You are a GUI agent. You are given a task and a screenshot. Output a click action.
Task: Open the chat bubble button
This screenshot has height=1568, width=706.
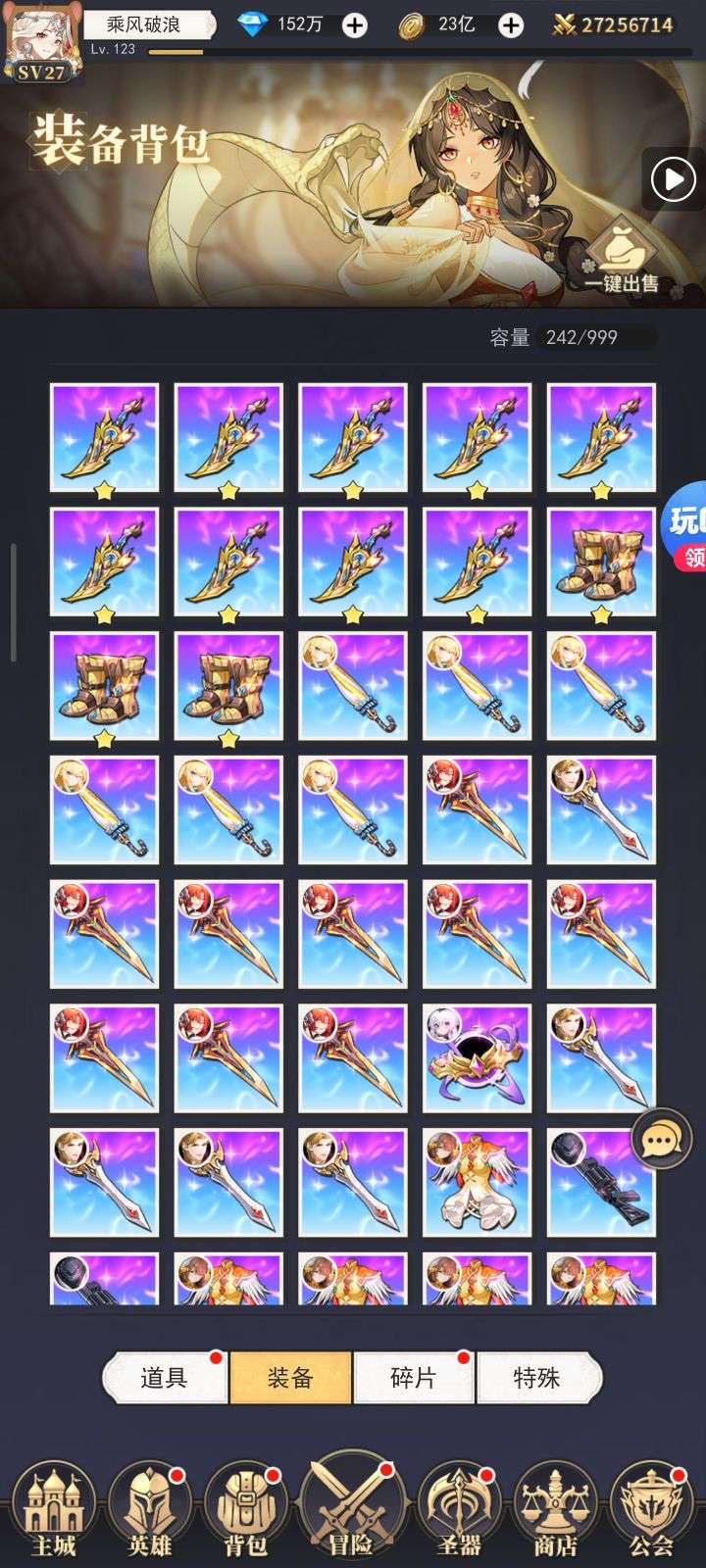[662, 1139]
